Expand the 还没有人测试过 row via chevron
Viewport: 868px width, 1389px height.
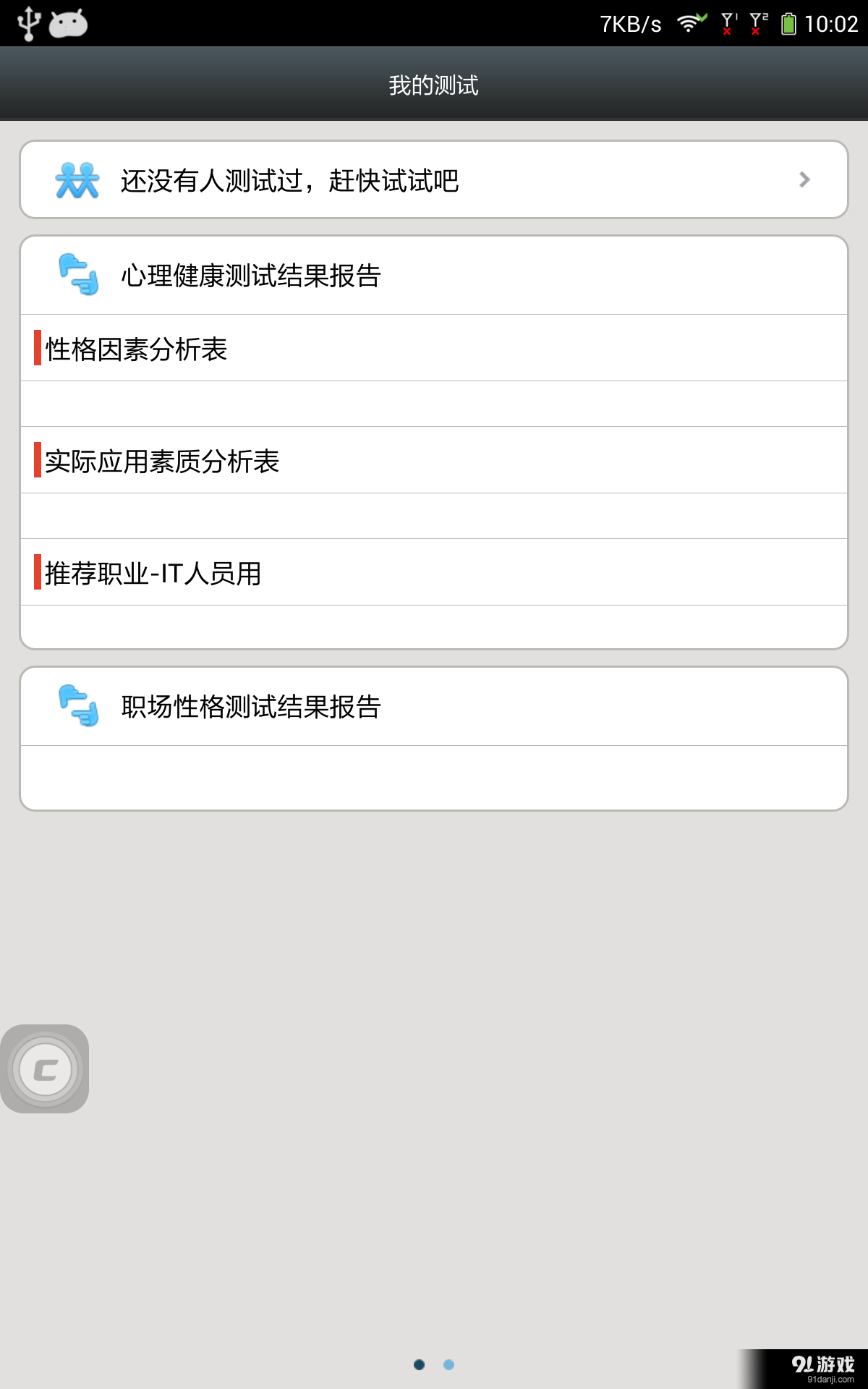(804, 180)
